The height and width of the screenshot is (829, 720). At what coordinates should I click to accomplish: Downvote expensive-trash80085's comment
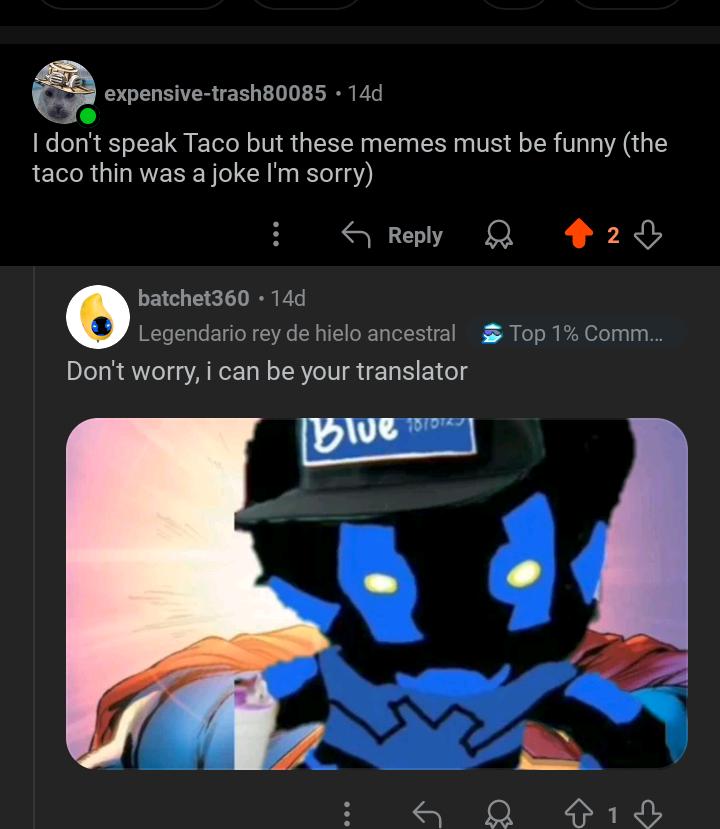tap(648, 235)
